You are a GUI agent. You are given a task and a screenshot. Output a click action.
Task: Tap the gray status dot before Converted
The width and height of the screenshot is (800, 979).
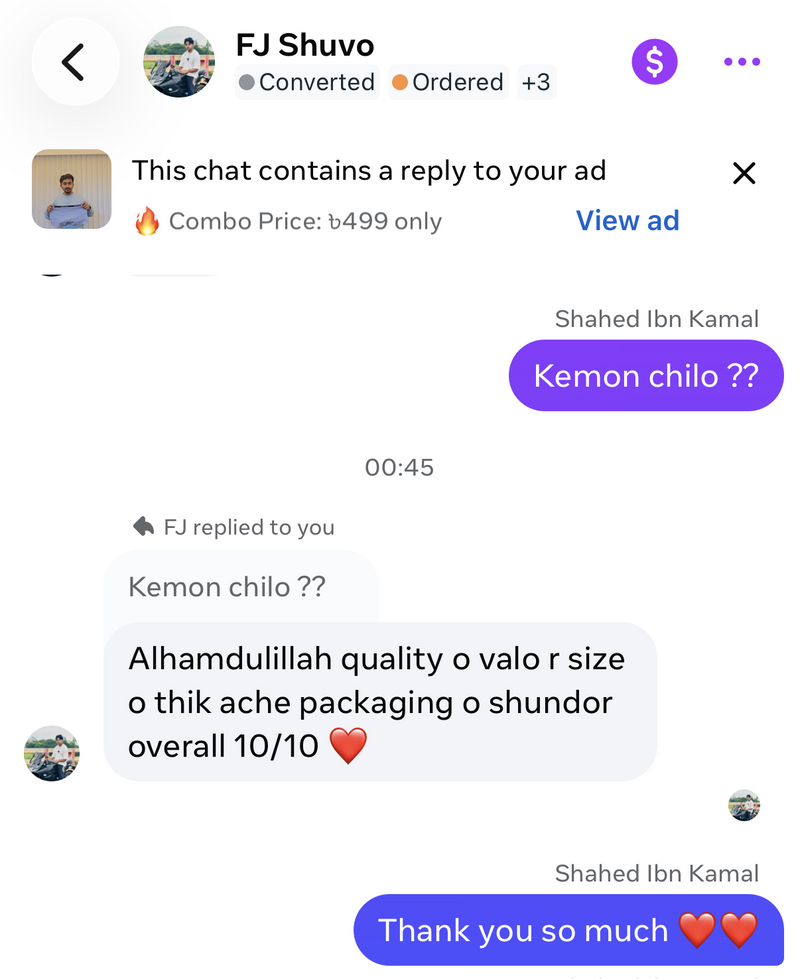click(245, 83)
